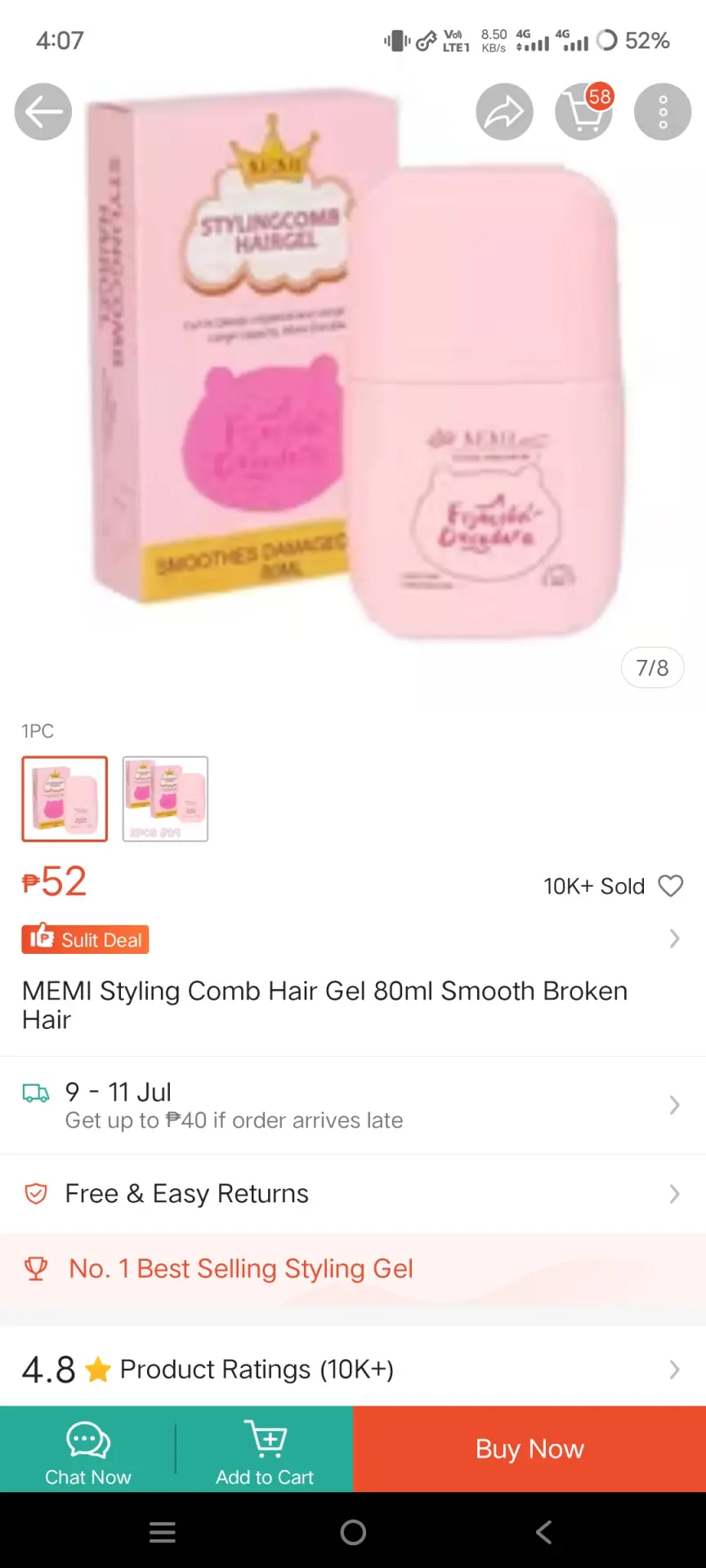706x1568 pixels.
Task: Chat Now with the seller
Action: 88,1449
